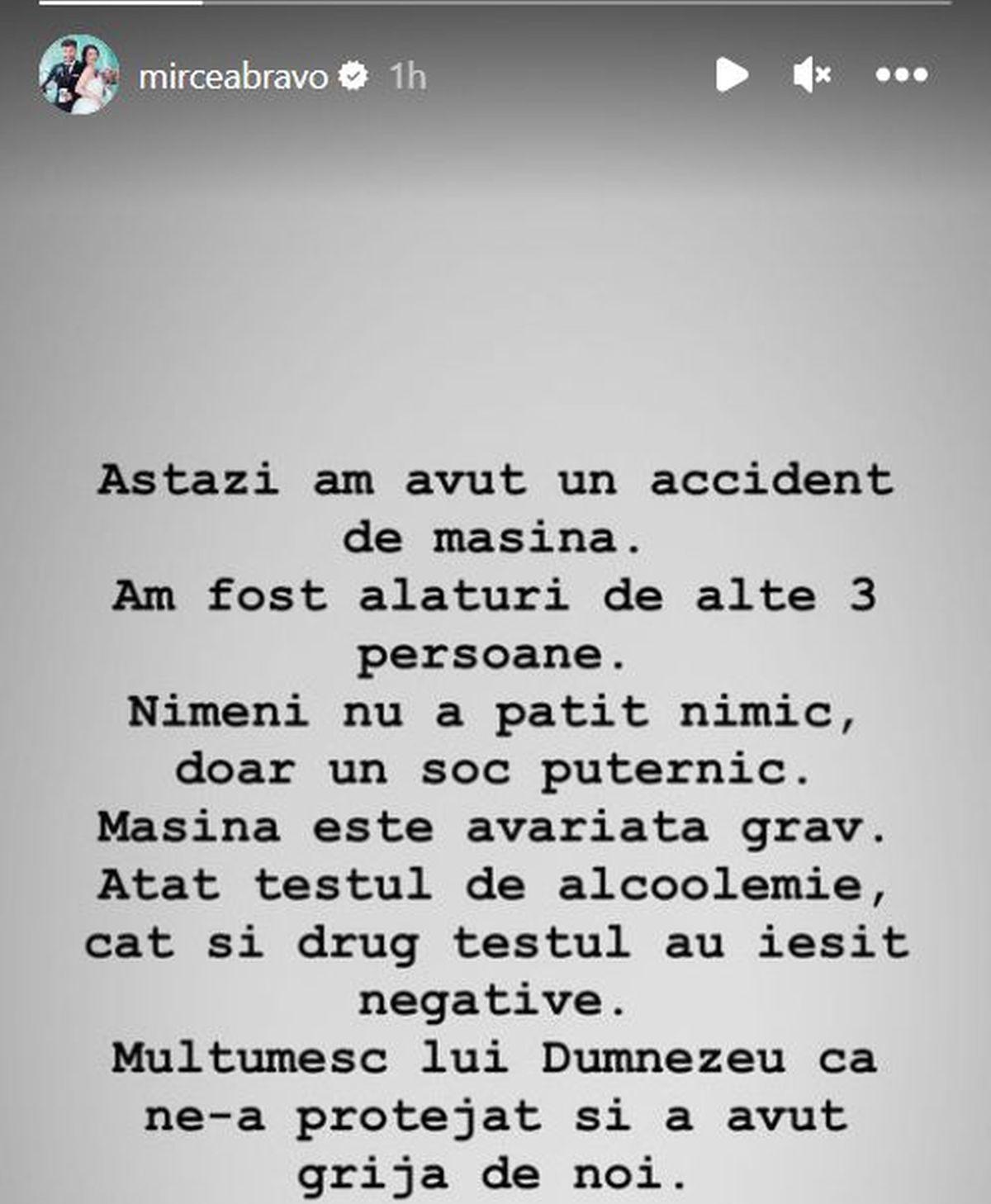Viewport: 991px width, 1204px height.
Task: Open the three-dot options menu
Action: pyautogui.click(x=901, y=75)
